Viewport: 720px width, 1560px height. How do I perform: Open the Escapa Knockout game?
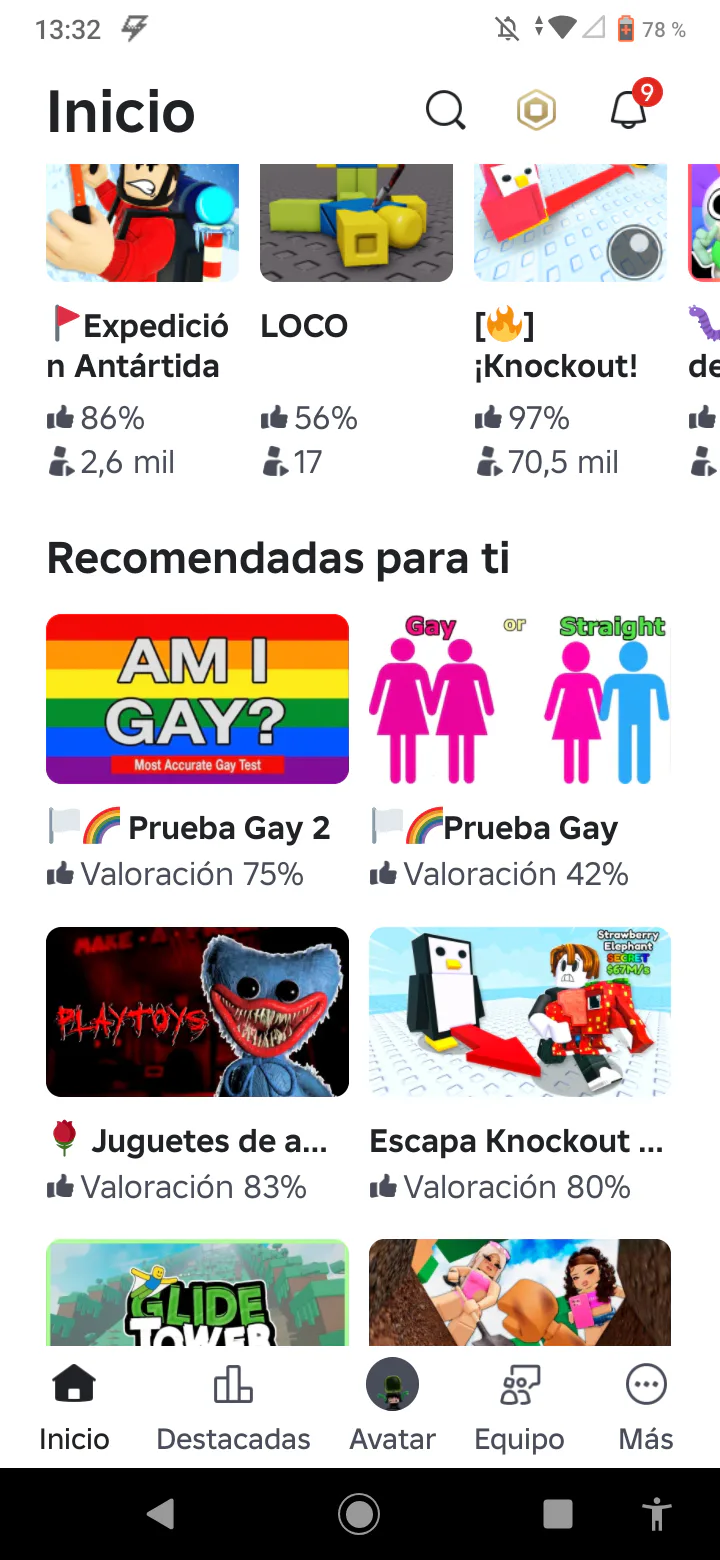[520, 1012]
